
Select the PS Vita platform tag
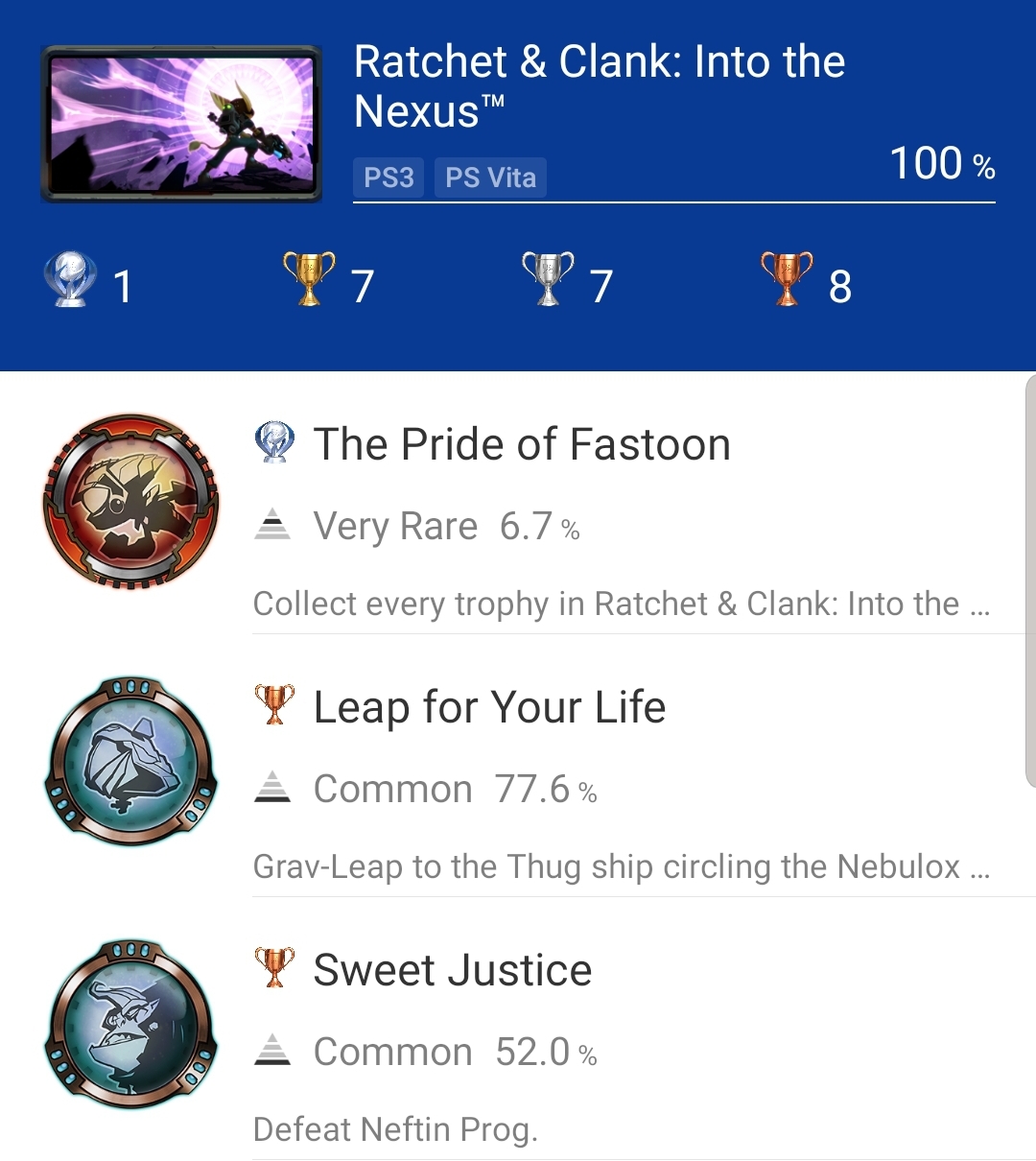[489, 177]
